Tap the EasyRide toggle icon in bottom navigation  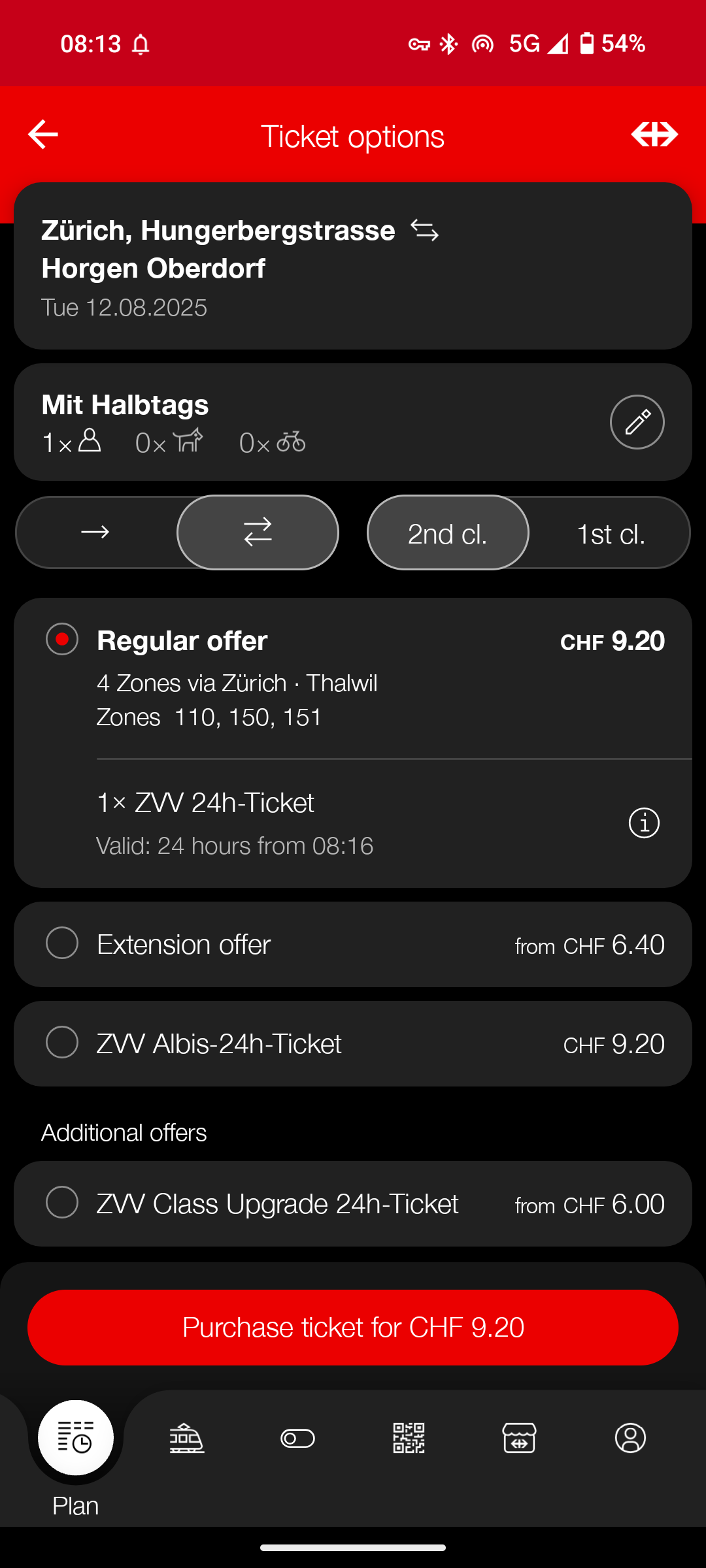(297, 1438)
